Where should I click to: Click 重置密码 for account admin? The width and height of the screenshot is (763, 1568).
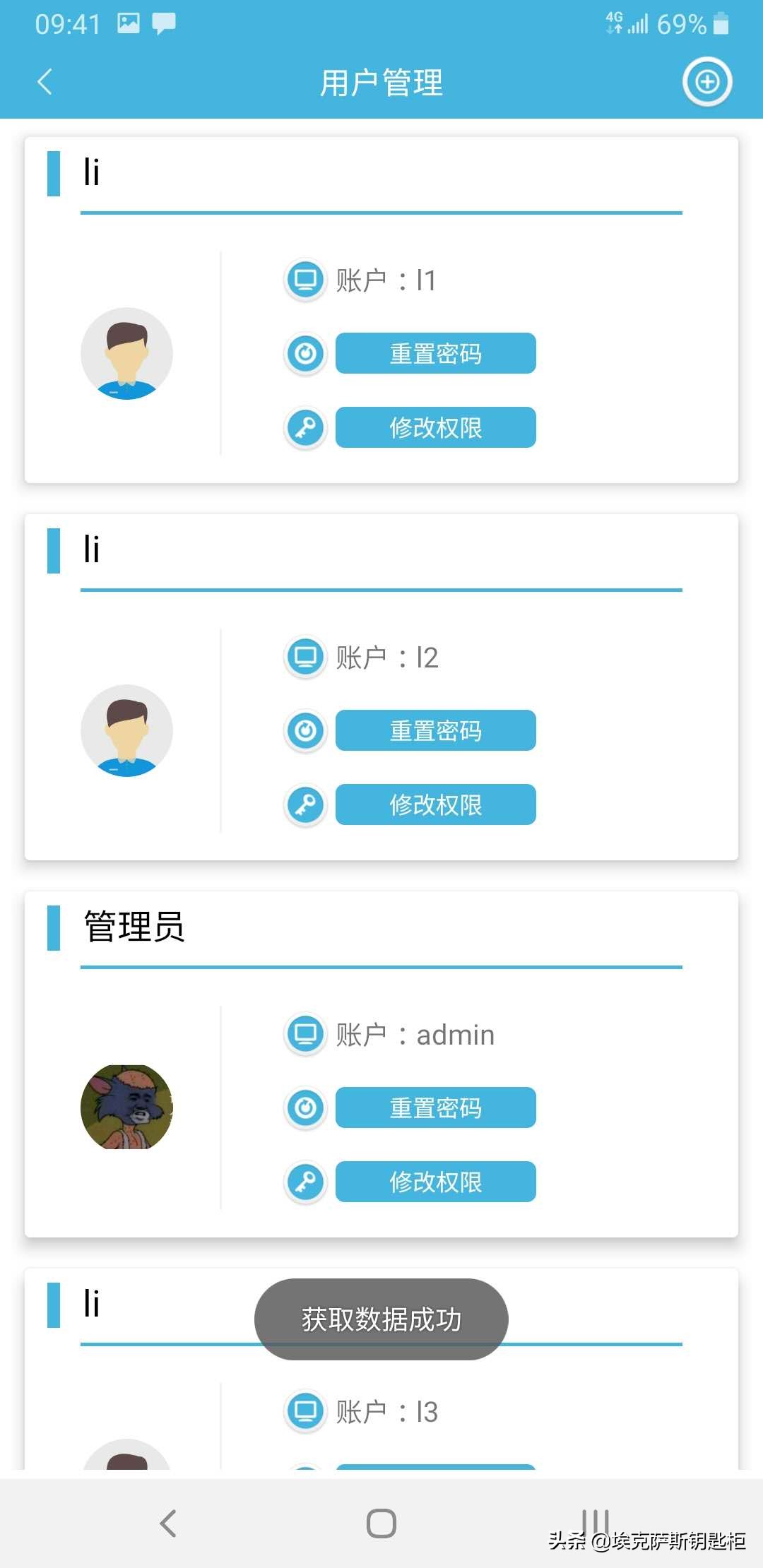pos(435,1107)
